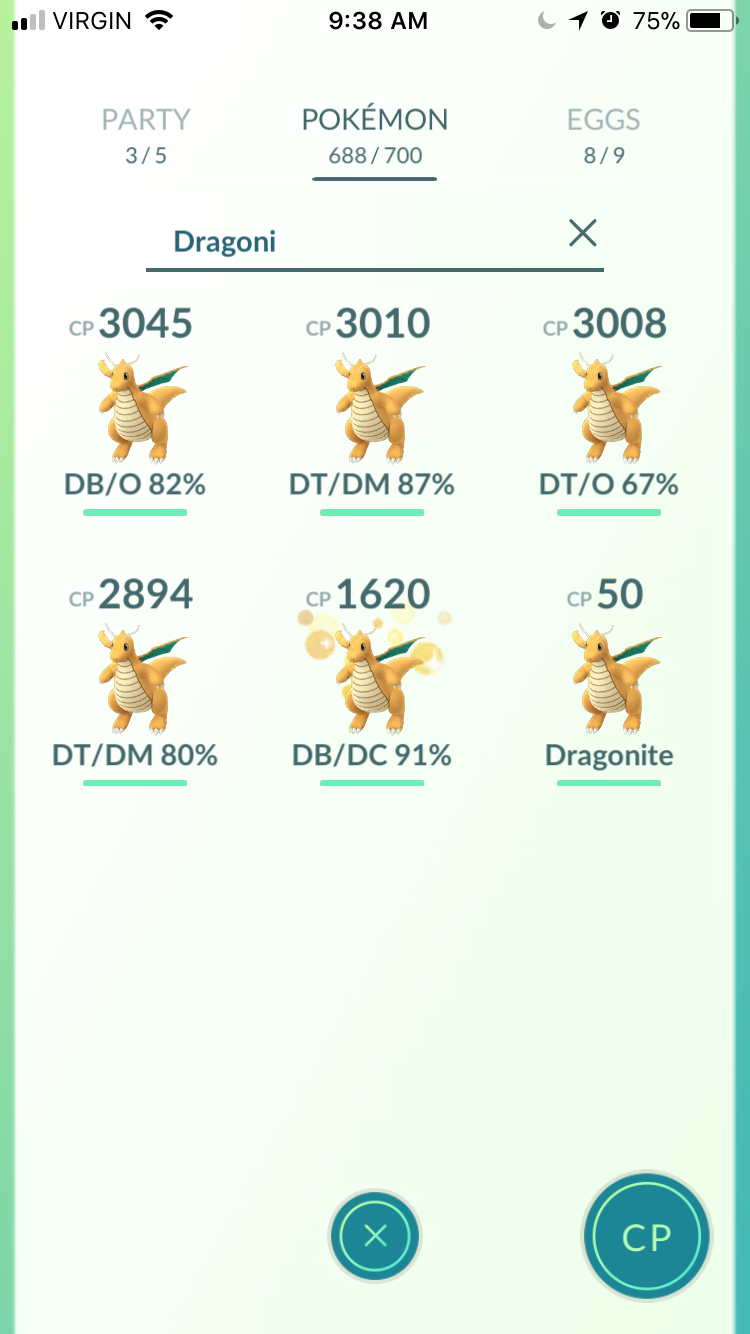Open the CP 1620 Dragonite

click(372, 681)
